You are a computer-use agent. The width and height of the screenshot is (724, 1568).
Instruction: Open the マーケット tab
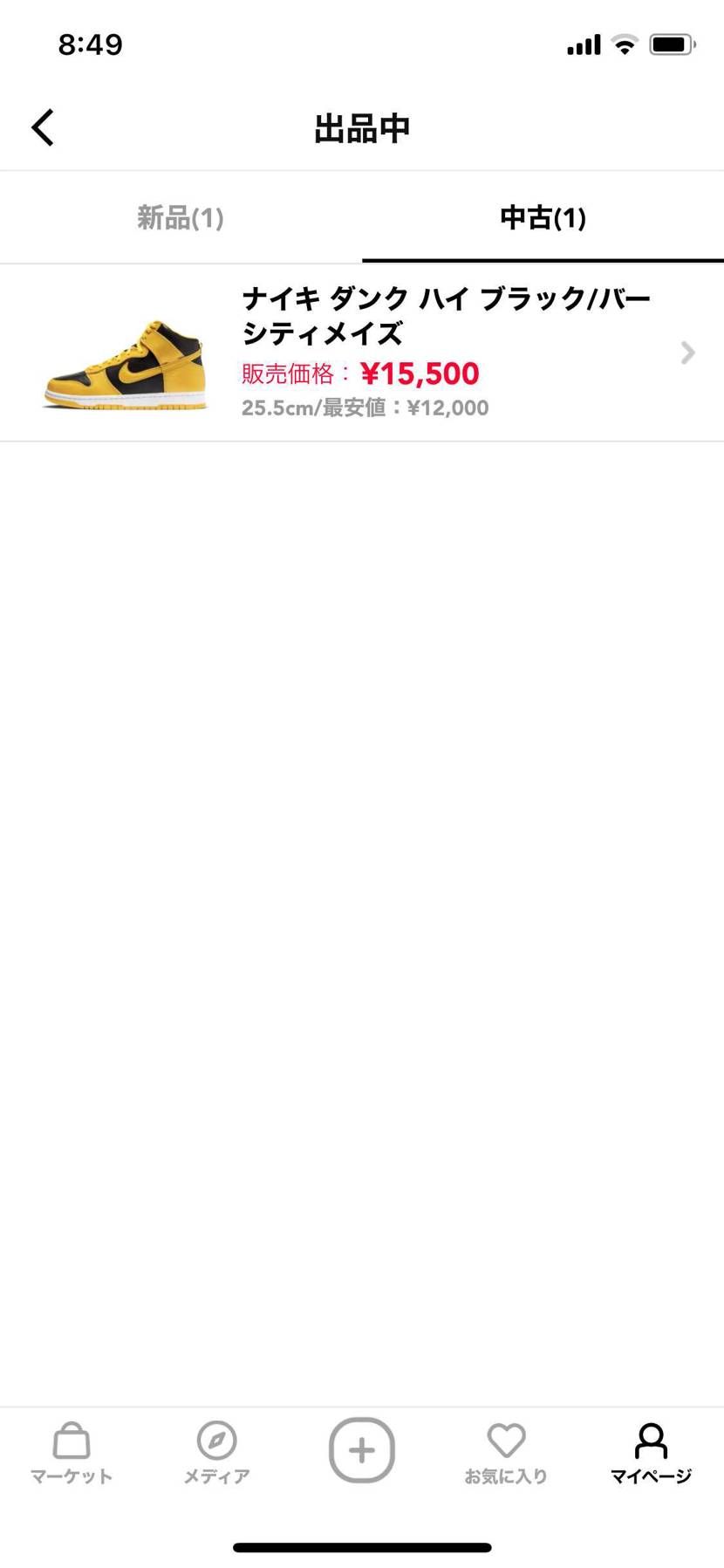(72, 1453)
